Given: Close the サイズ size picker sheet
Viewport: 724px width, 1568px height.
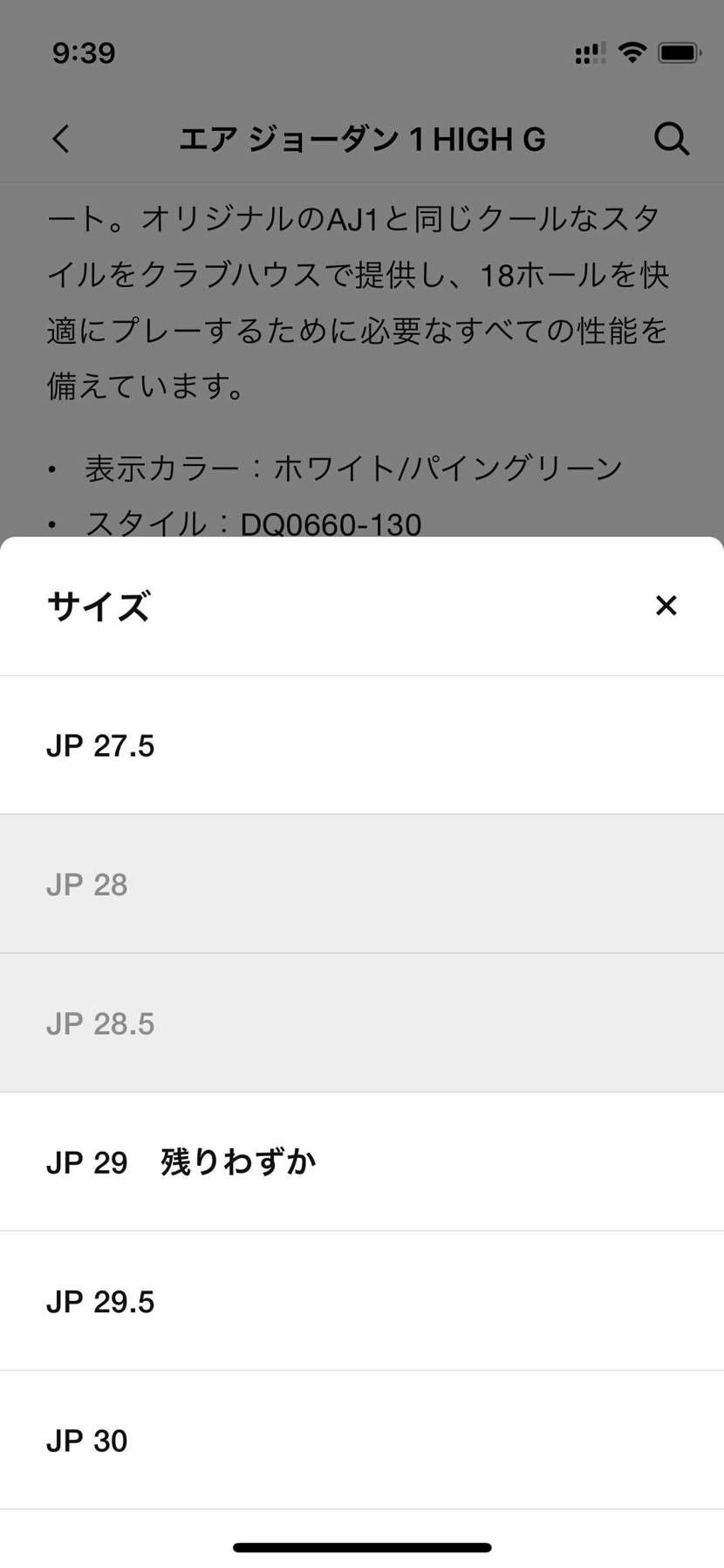Looking at the screenshot, I should pyautogui.click(x=666, y=606).
